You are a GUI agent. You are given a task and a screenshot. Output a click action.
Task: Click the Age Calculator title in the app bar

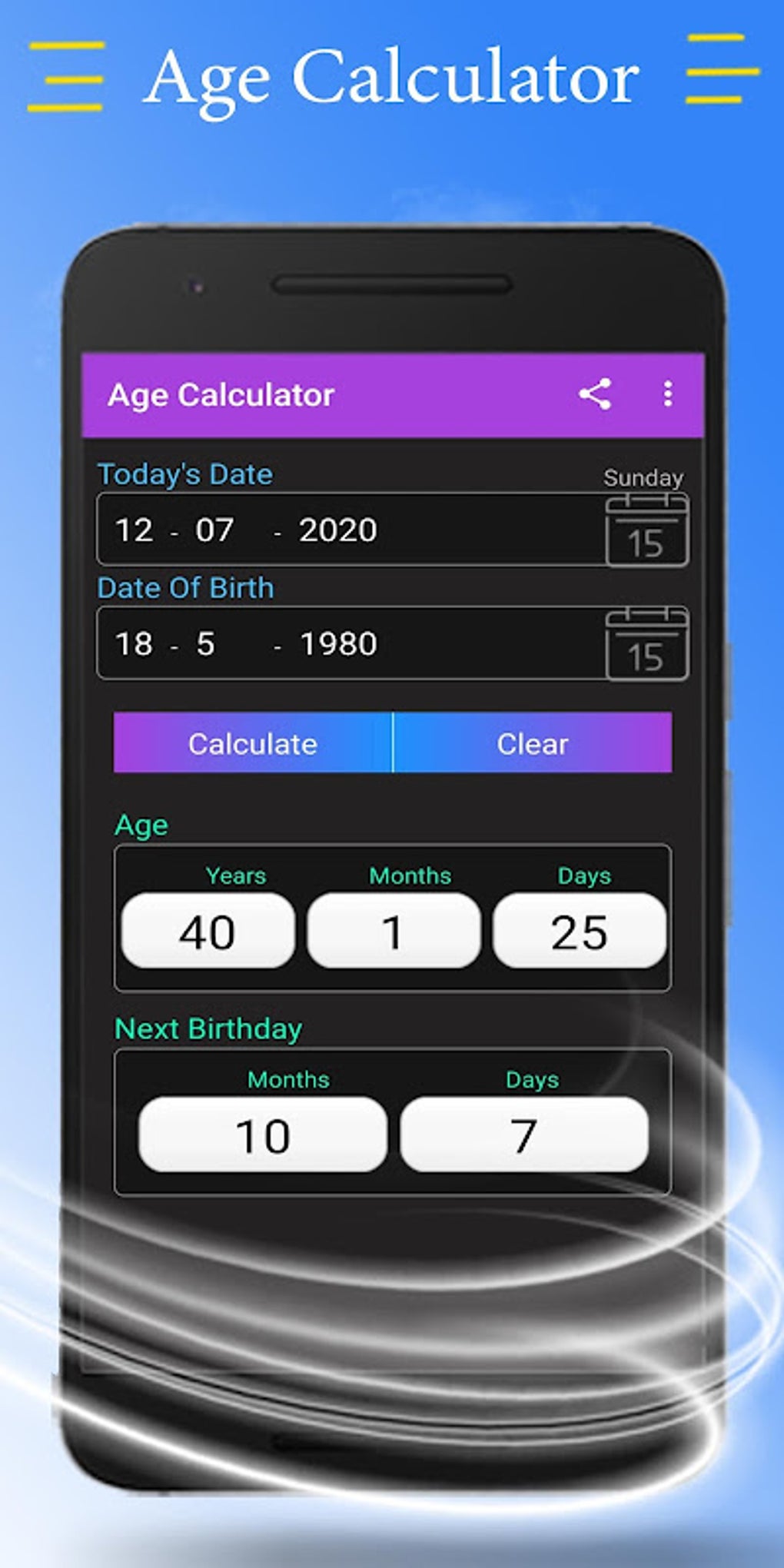(x=222, y=394)
